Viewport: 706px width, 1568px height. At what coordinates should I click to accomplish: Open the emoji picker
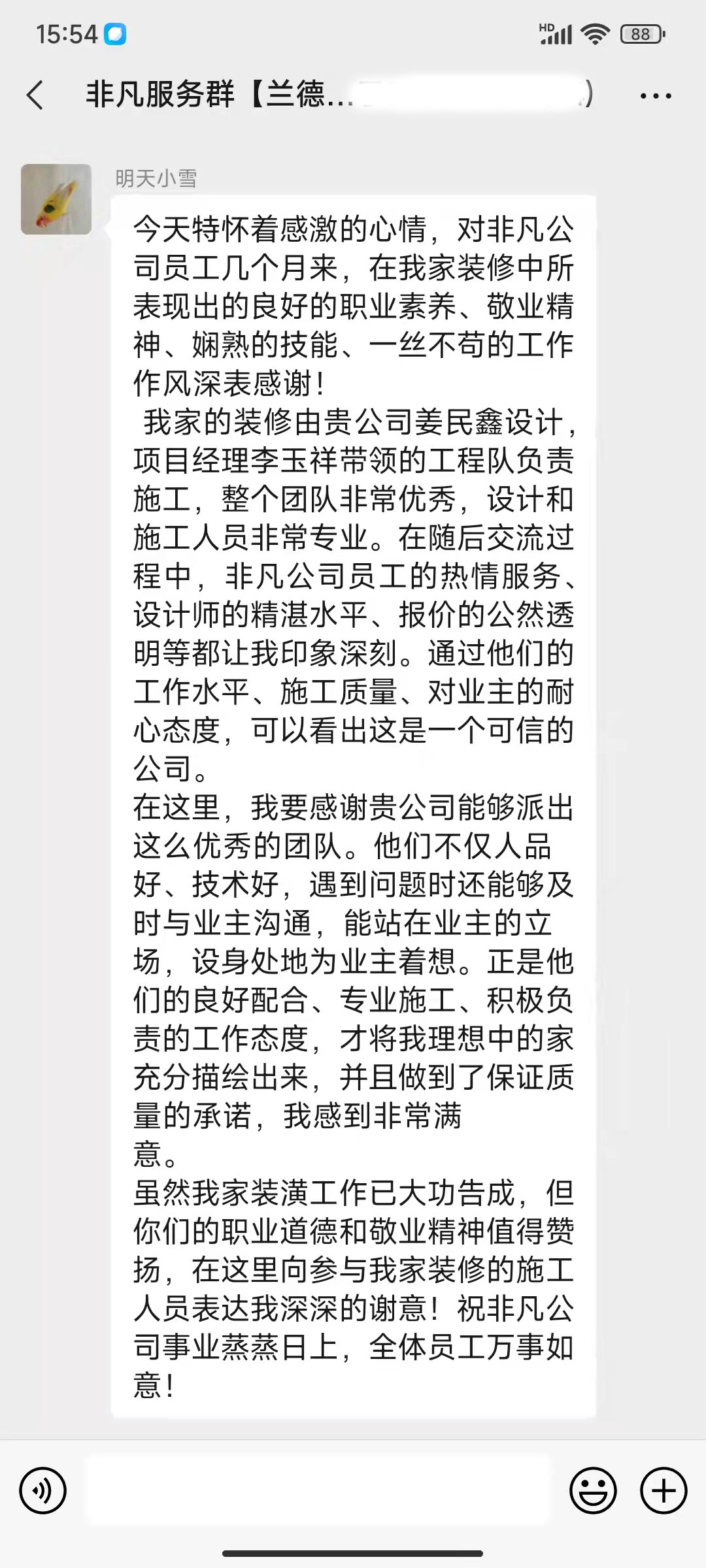(x=593, y=1491)
